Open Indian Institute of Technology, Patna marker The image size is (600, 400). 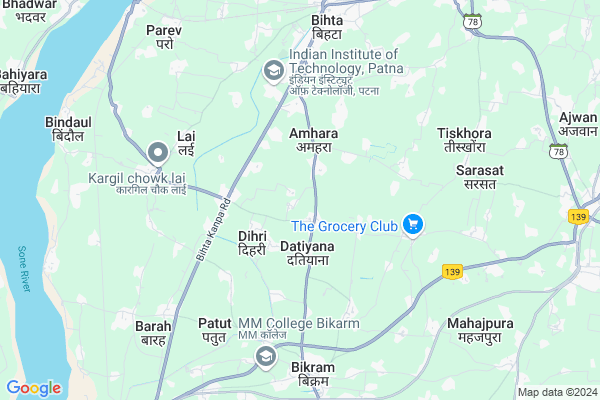coord(272,70)
